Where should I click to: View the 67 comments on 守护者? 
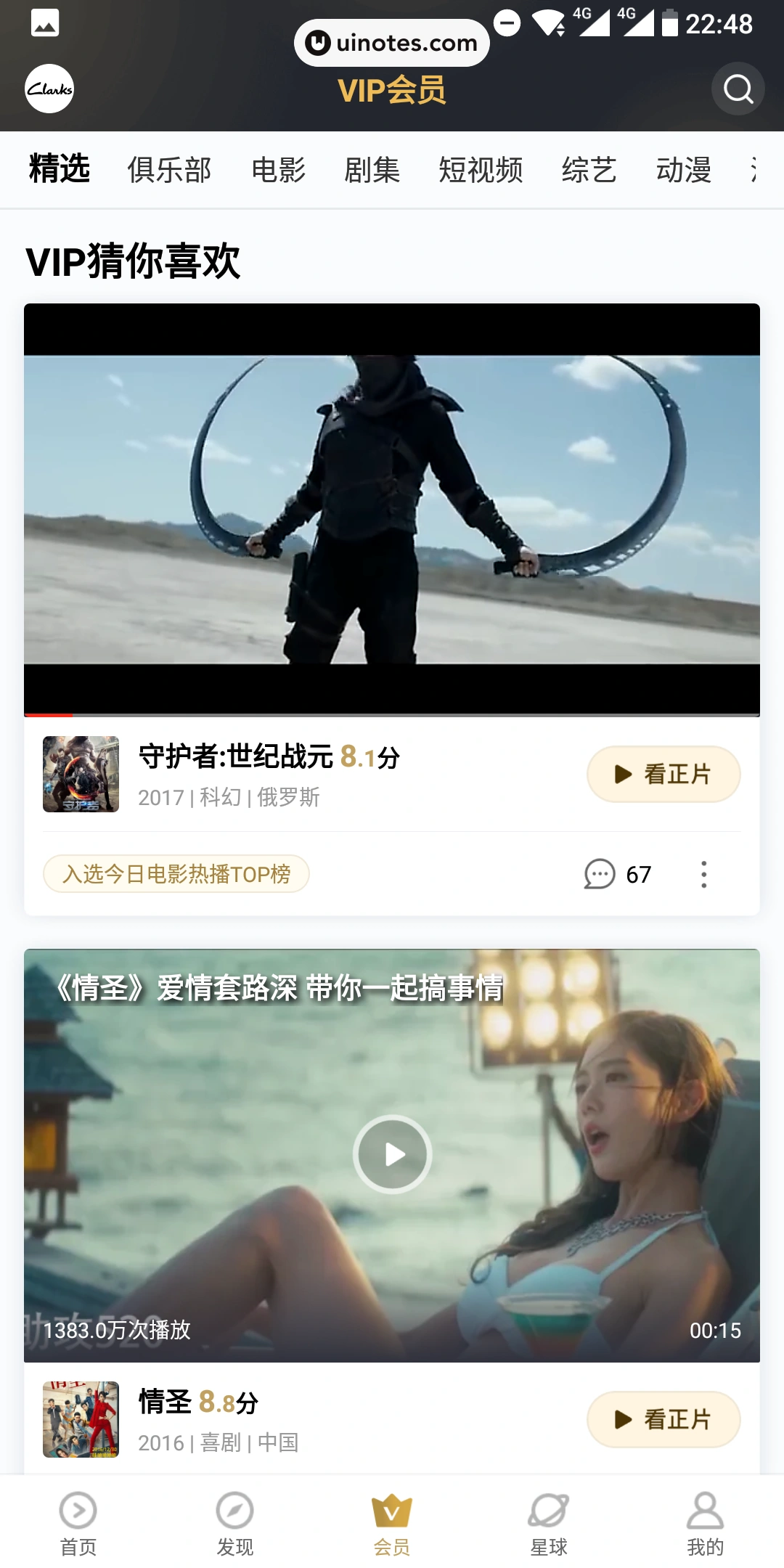pos(618,874)
